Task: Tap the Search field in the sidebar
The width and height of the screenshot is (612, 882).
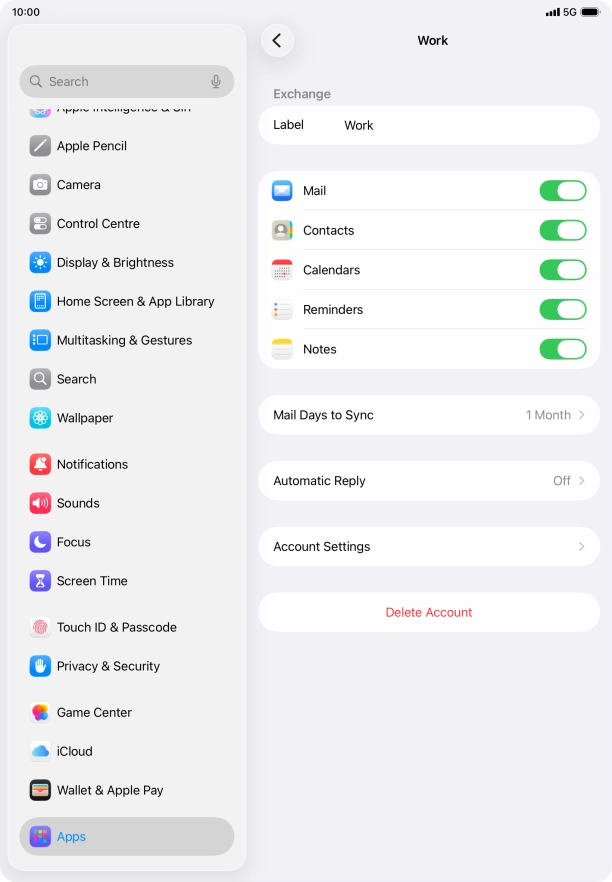Action: tap(120, 82)
